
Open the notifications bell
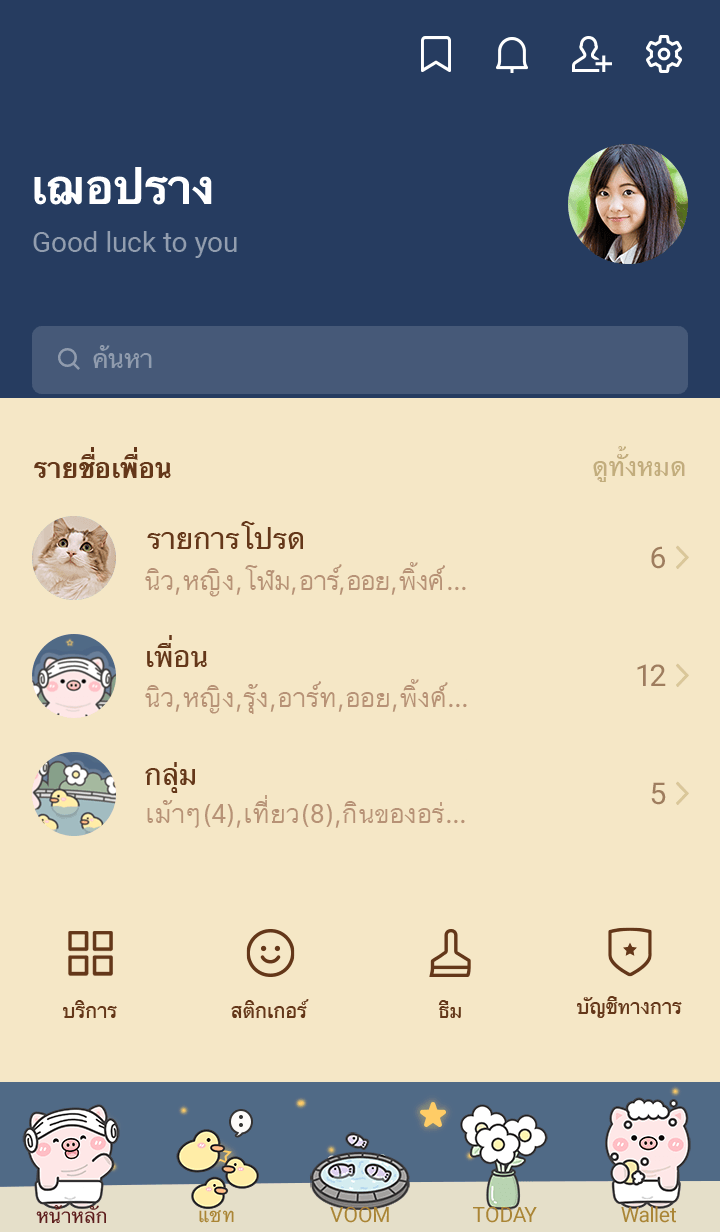[512, 54]
